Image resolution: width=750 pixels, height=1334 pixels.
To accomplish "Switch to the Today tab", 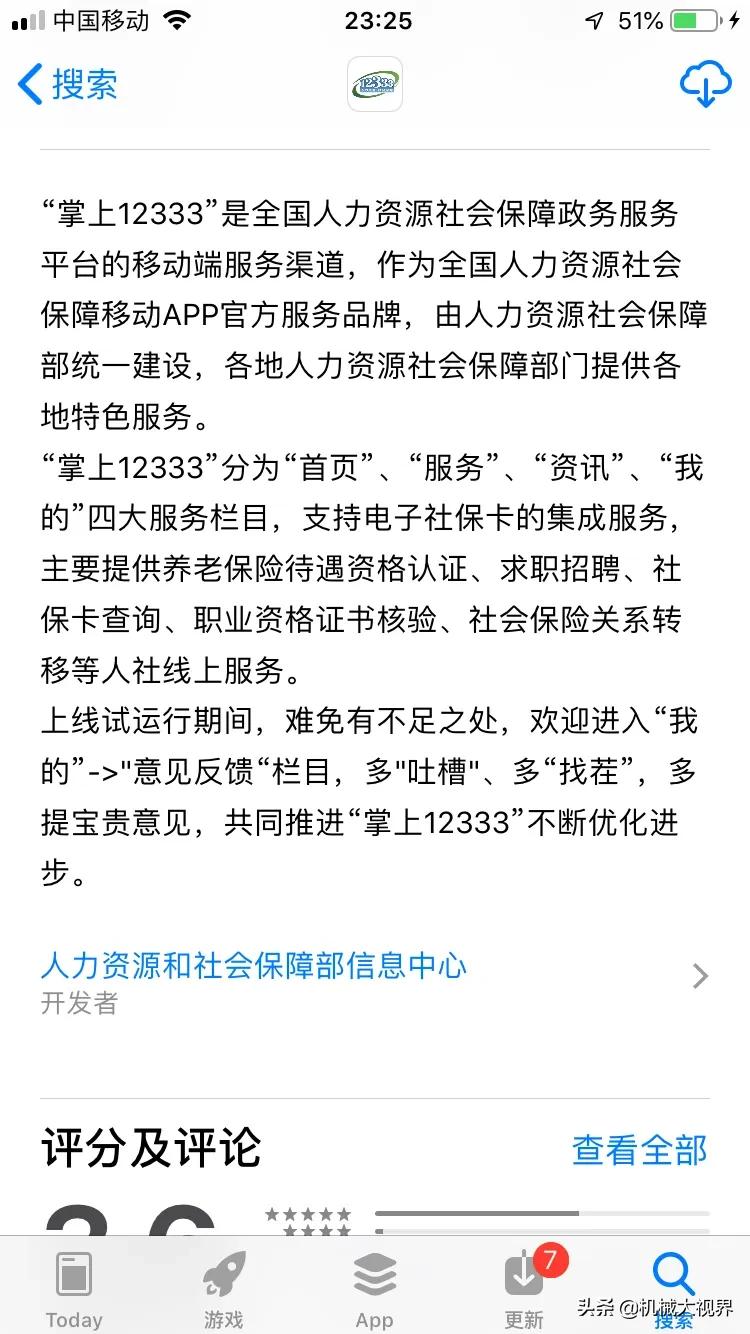I will [74, 1290].
